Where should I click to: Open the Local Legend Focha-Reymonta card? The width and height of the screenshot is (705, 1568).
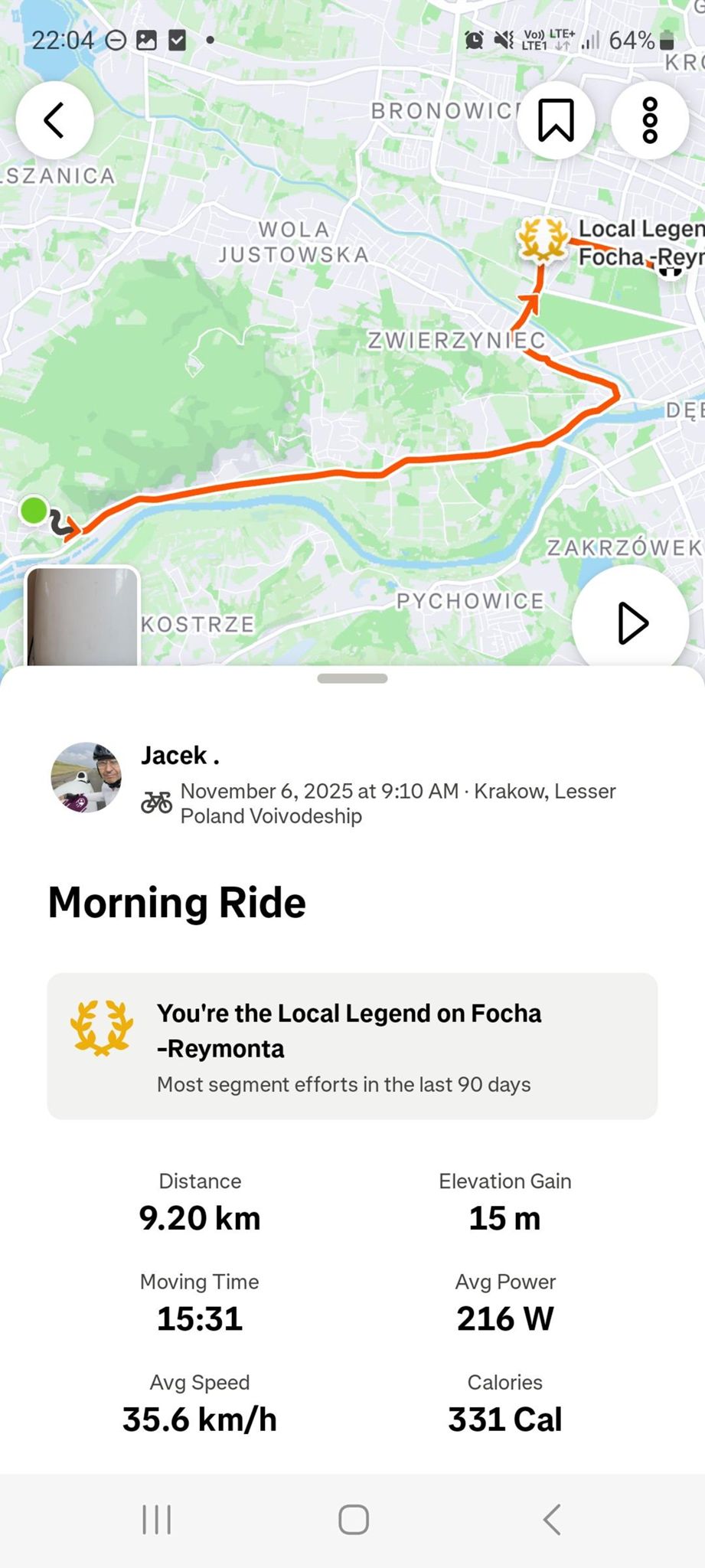352,1046
